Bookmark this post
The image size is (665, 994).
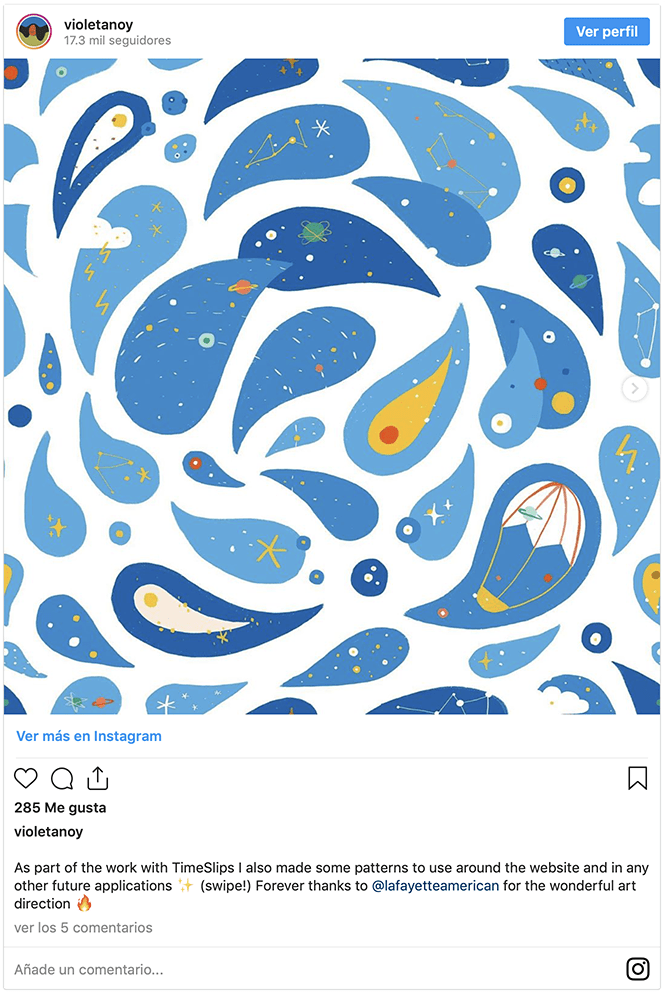[637, 779]
